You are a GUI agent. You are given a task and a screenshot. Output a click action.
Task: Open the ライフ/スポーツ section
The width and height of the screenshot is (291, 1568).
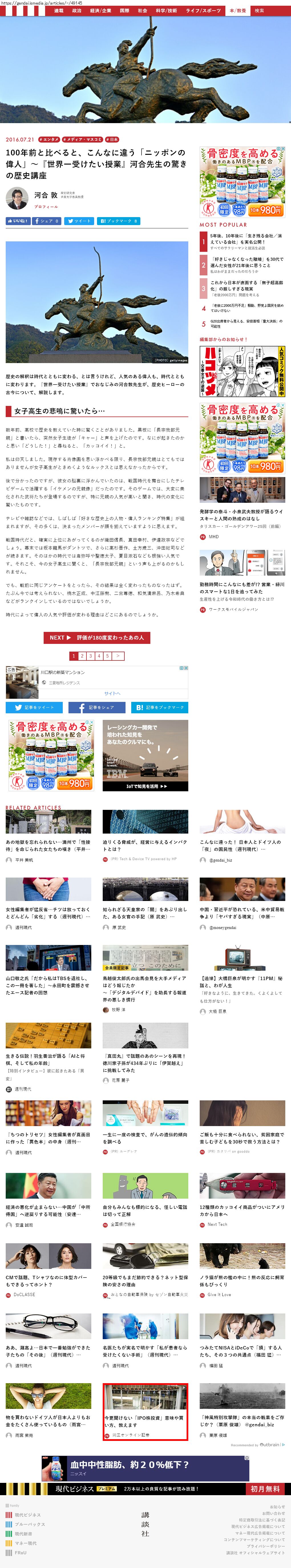coord(203,10)
